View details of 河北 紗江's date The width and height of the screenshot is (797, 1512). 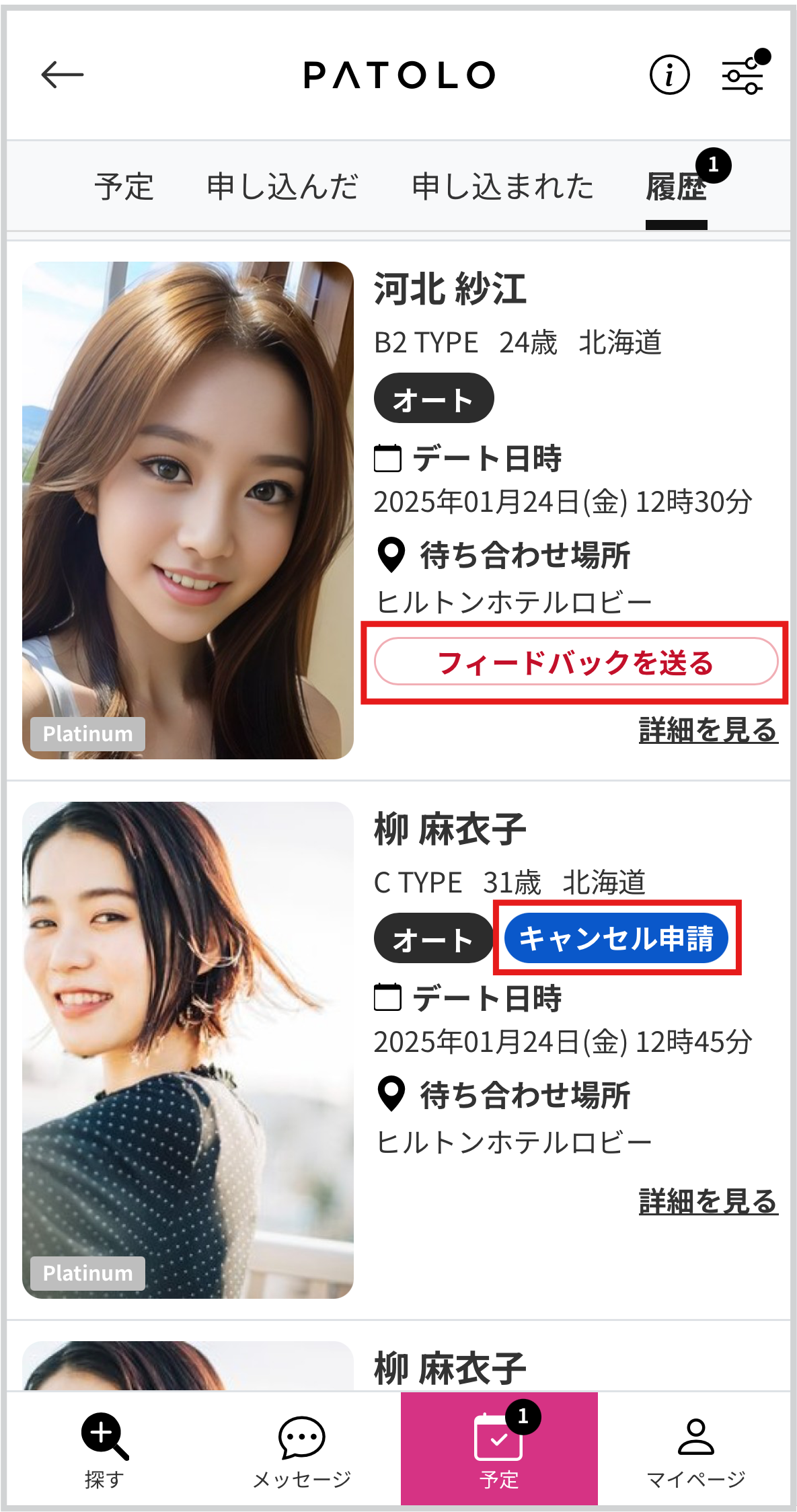coord(708,730)
